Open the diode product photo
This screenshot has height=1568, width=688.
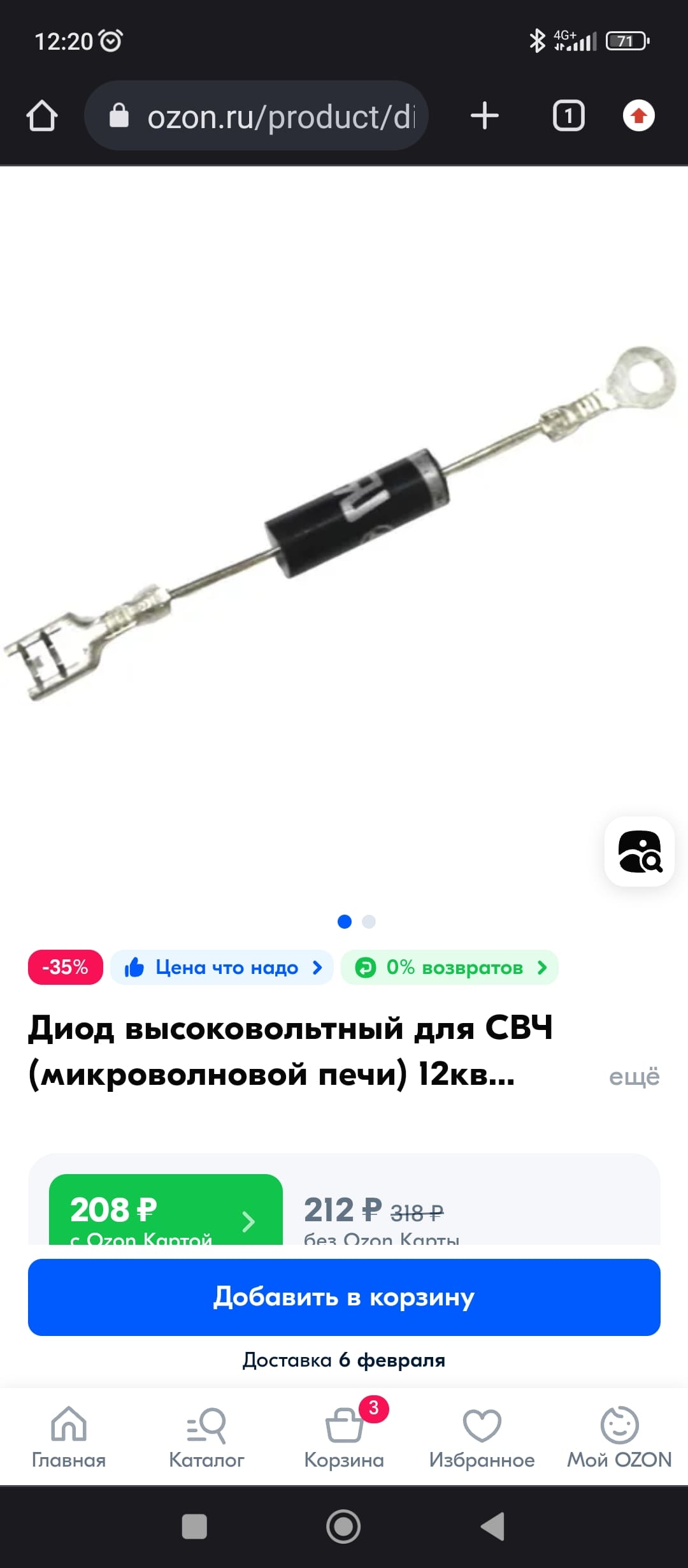(x=344, y=523)
